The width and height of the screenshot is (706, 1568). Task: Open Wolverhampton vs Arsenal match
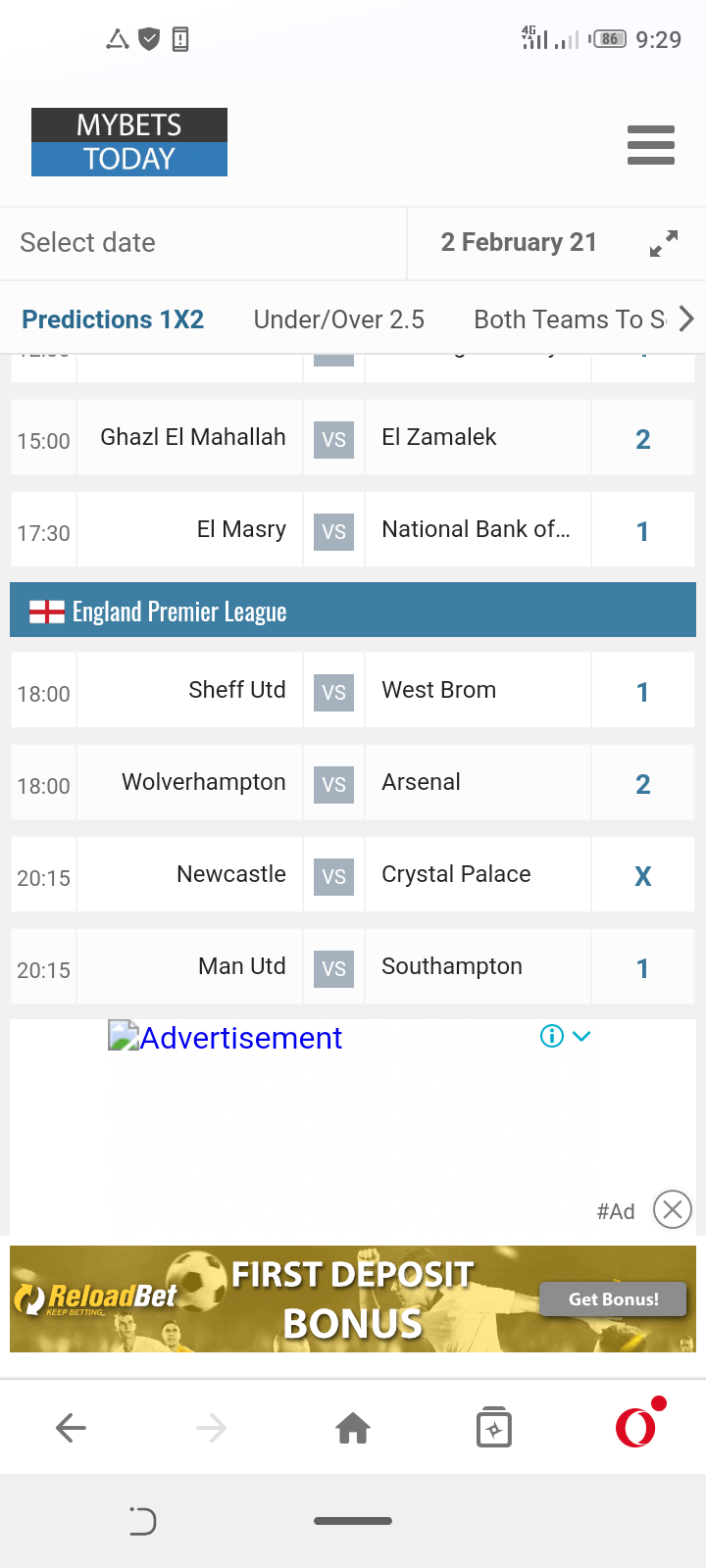(x=353, y=783)
